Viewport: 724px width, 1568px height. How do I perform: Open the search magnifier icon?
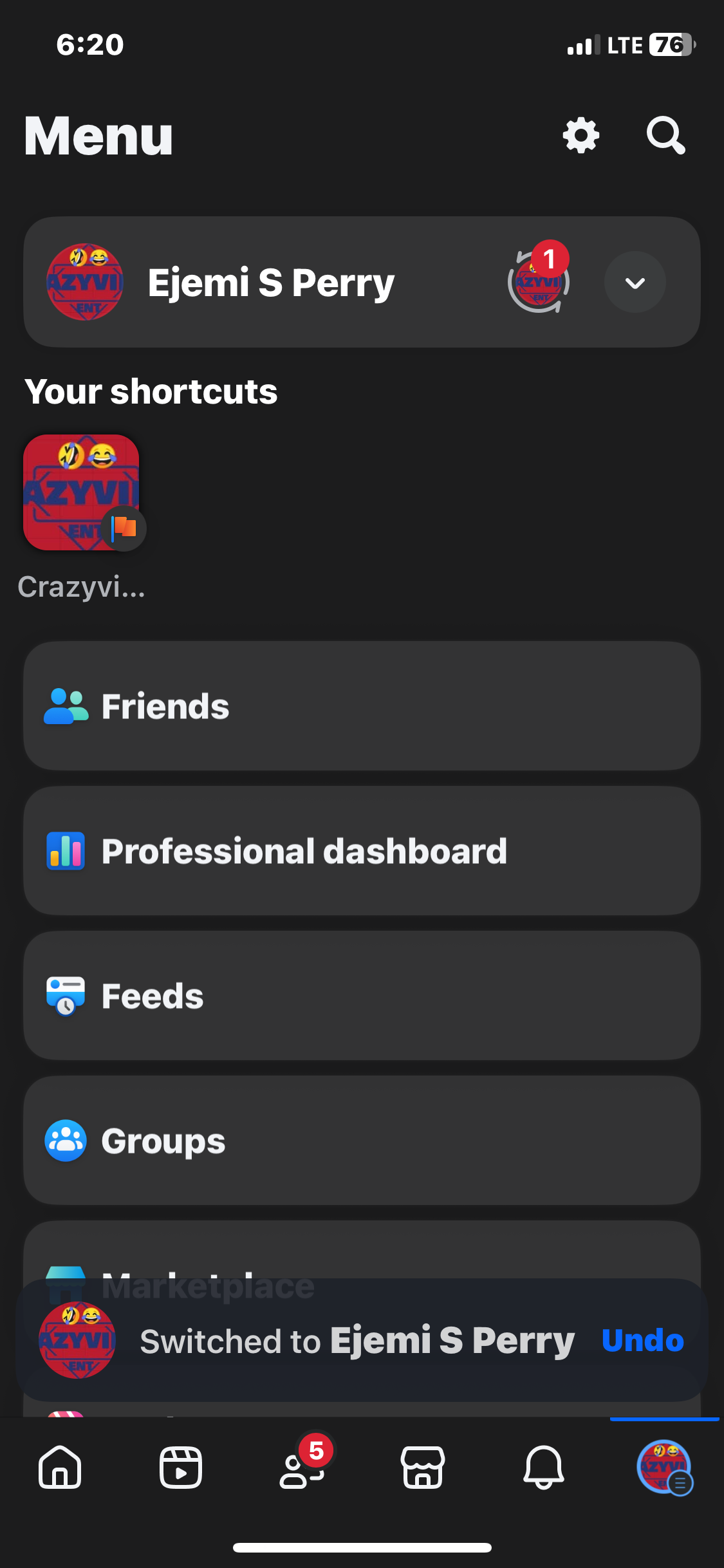[665, 135]
